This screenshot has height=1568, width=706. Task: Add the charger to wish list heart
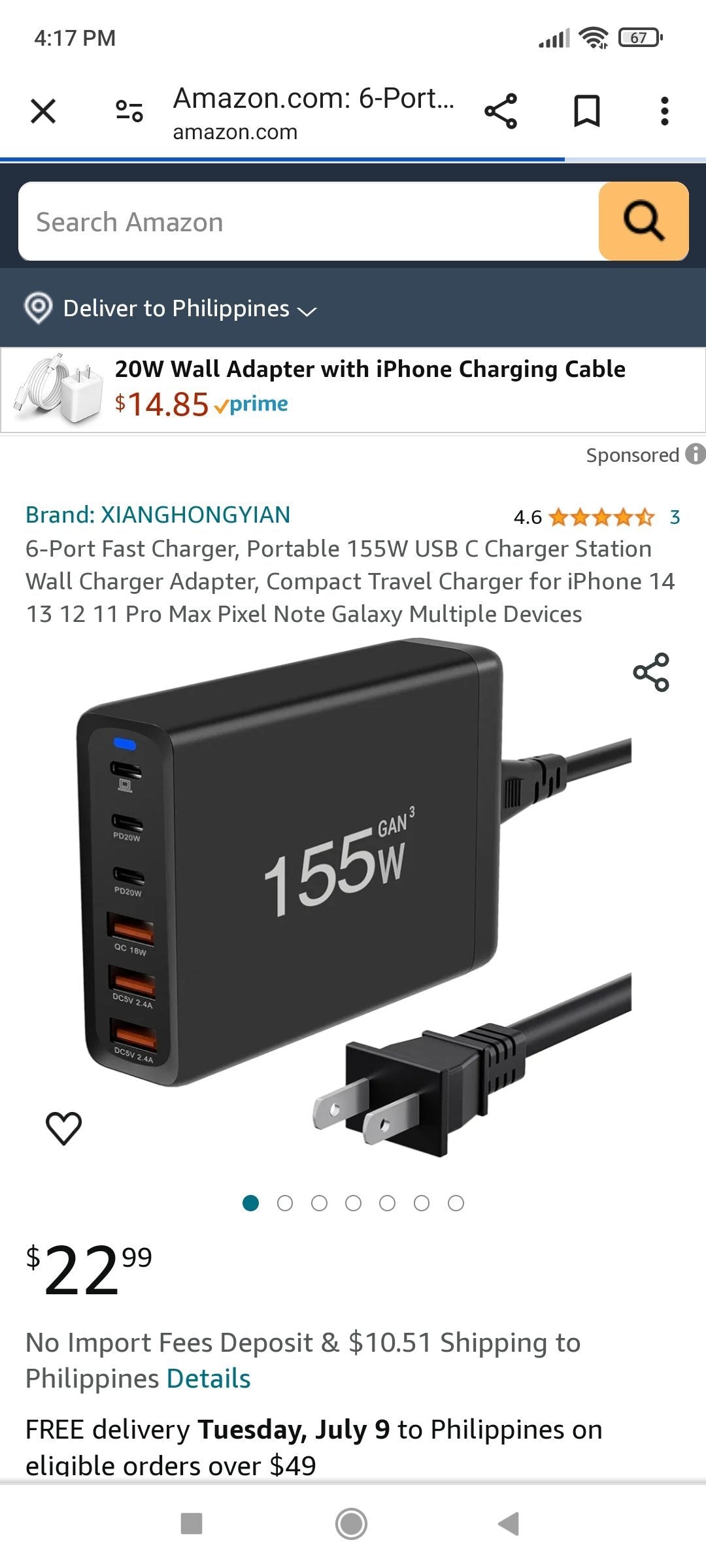(63, 1128)
